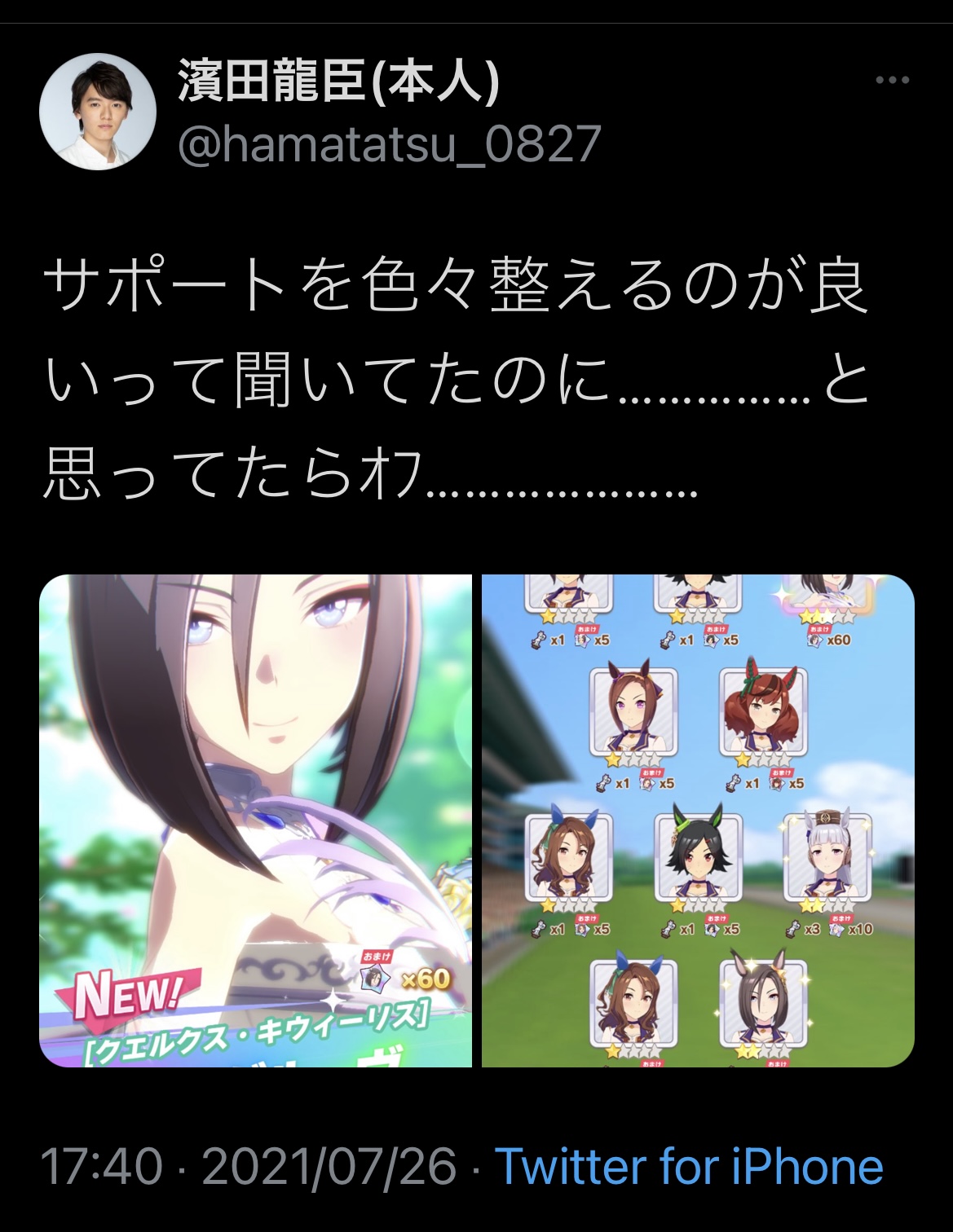View the right gacha results grid image
The image size is (953, 1232).
(698, 821)
